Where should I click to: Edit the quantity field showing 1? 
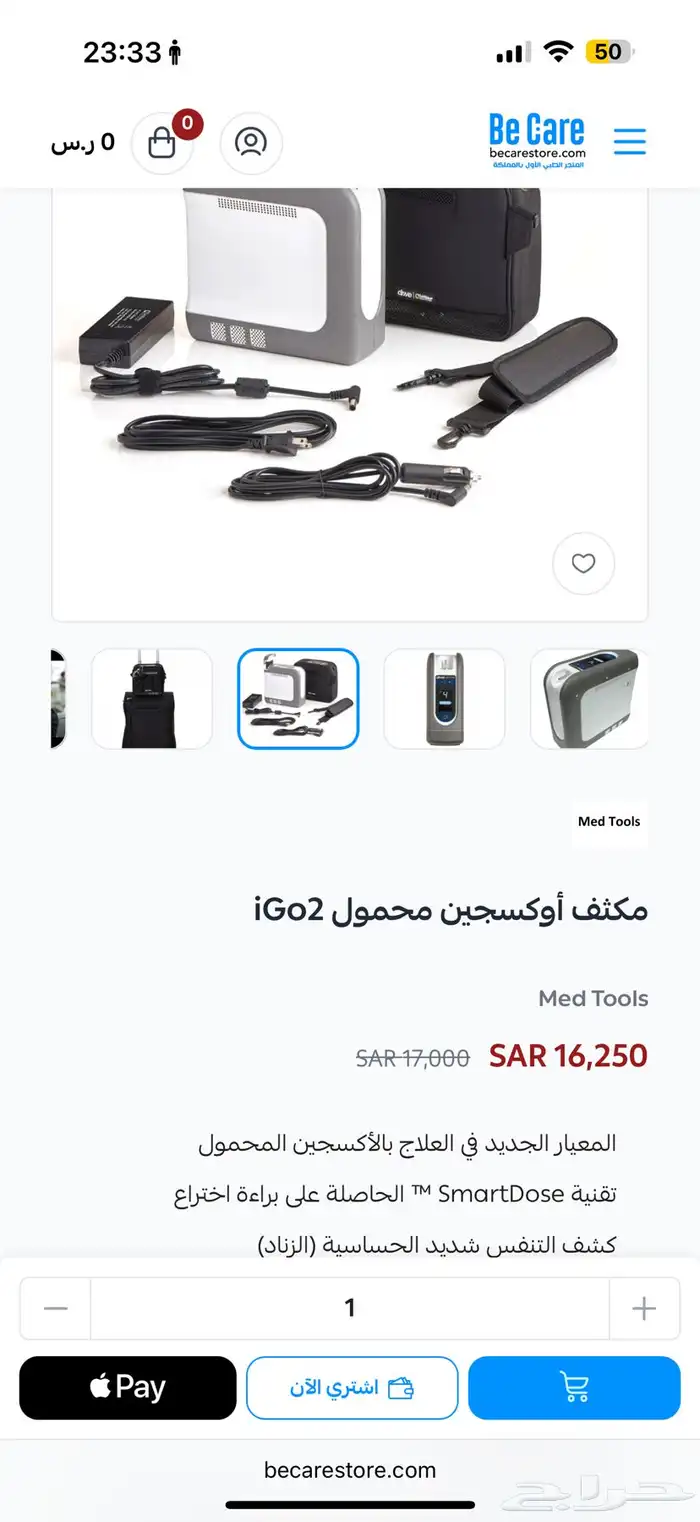(350, 1308)
